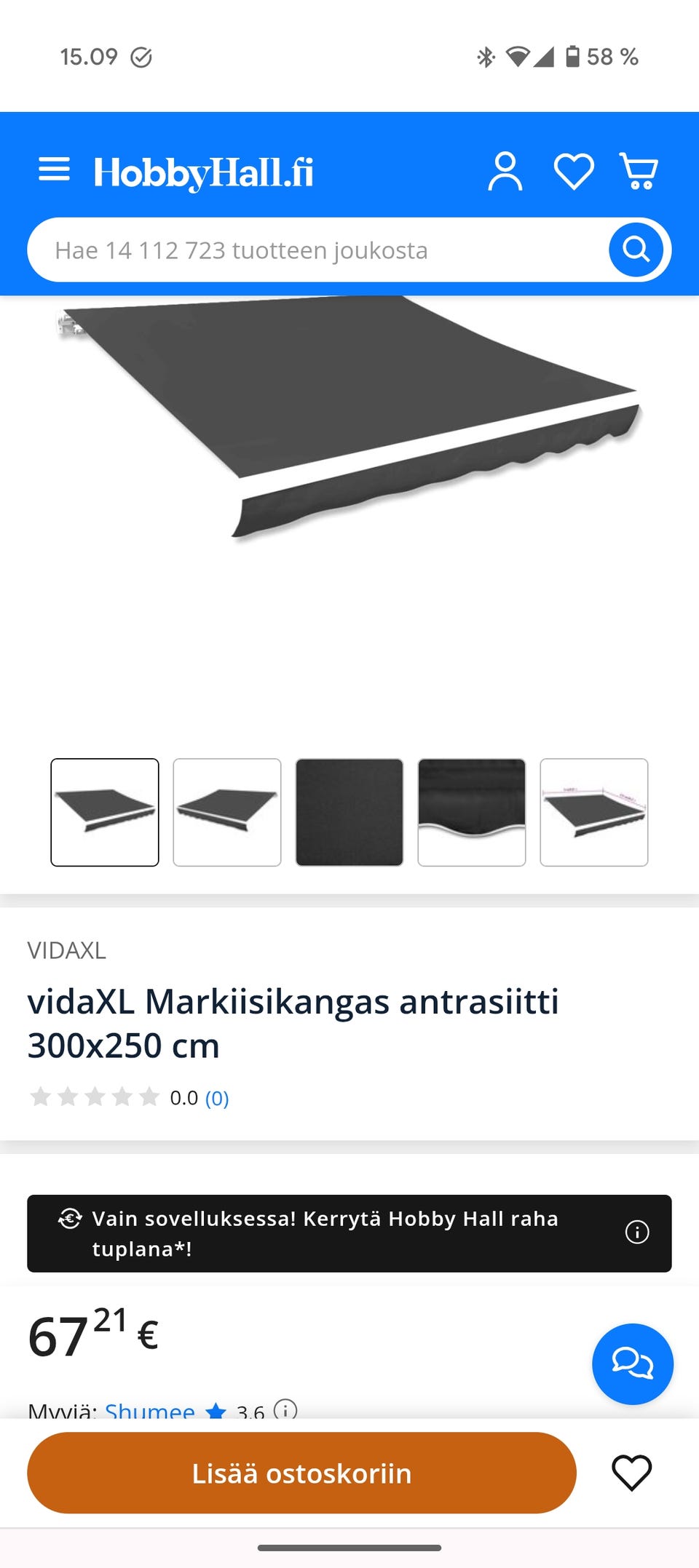This screenshot has width=699, height=1568.
Task: Click the search magnifier icon
Action: pos(636,250)
